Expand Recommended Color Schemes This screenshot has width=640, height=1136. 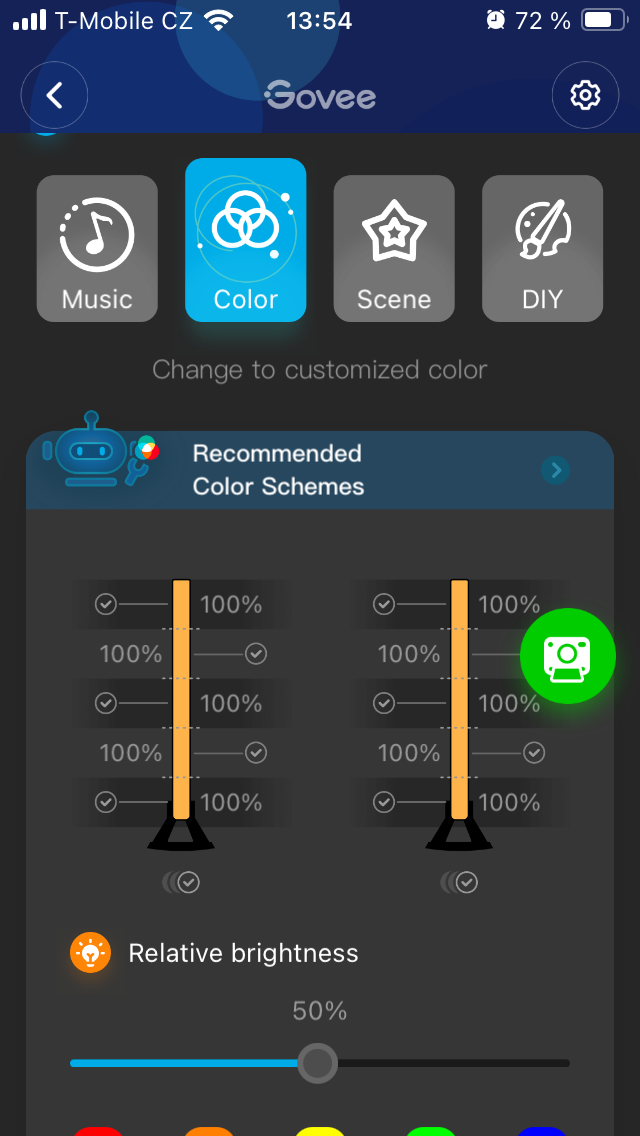pos(557,470)
